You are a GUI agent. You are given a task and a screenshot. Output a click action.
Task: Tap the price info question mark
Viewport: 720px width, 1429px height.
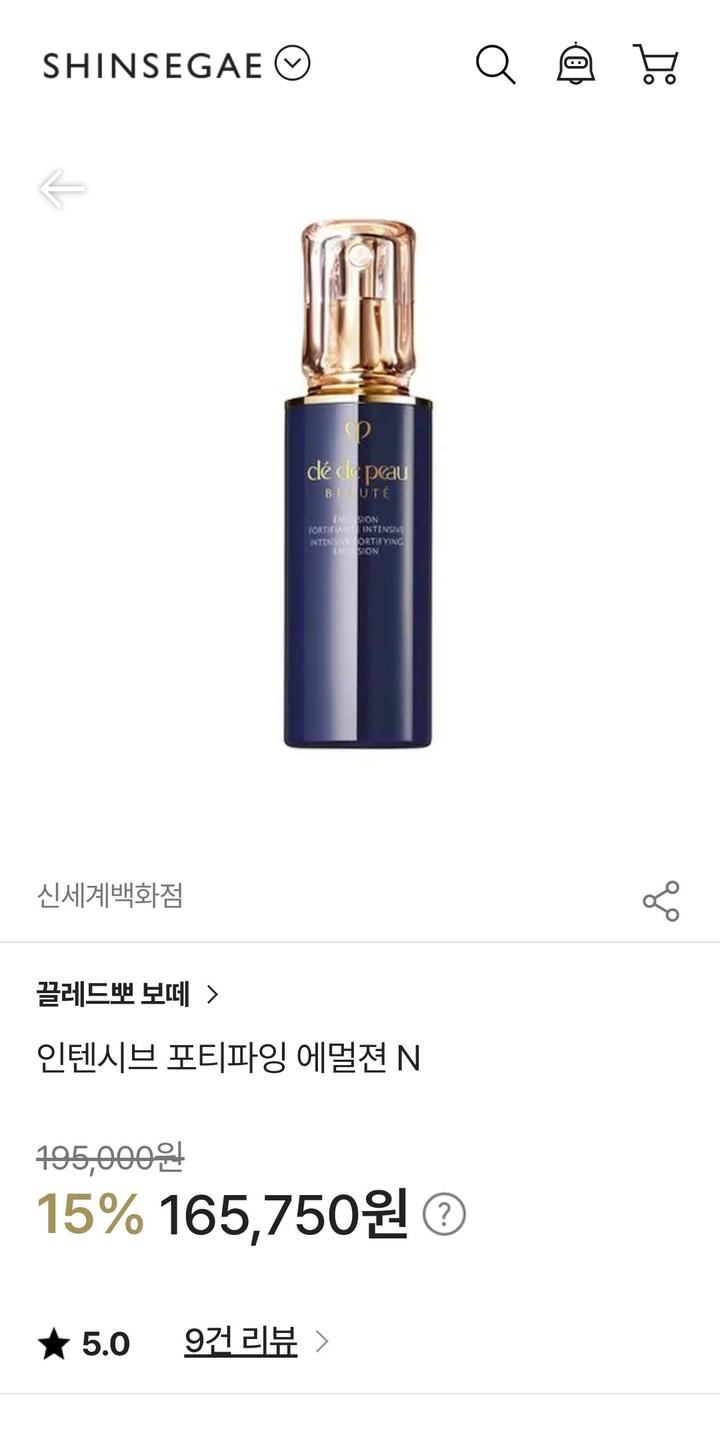click(444, 1215)
